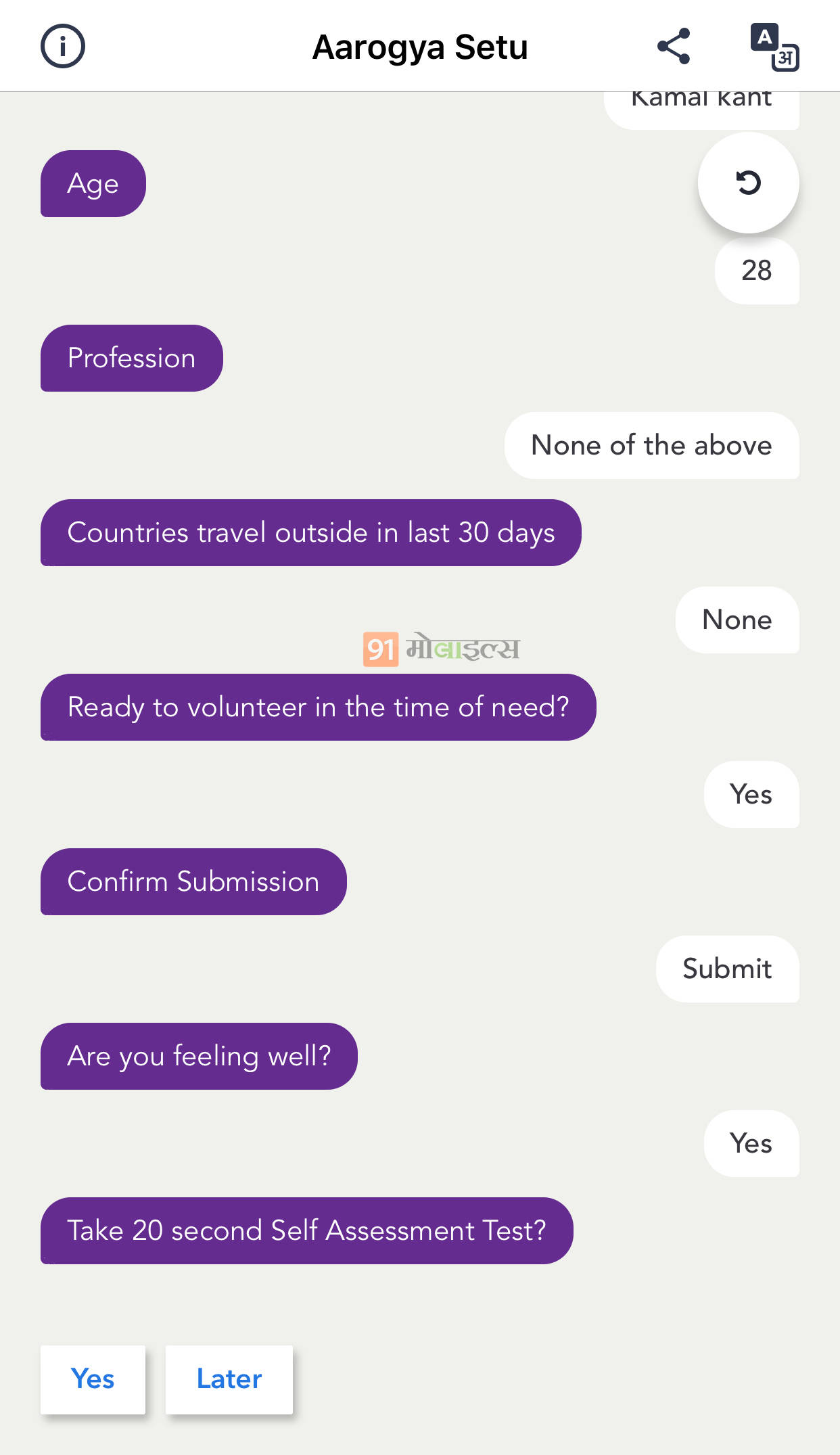
Task: Answer Yes to Self Assessment Test
Action: (x=93, y=1379)
